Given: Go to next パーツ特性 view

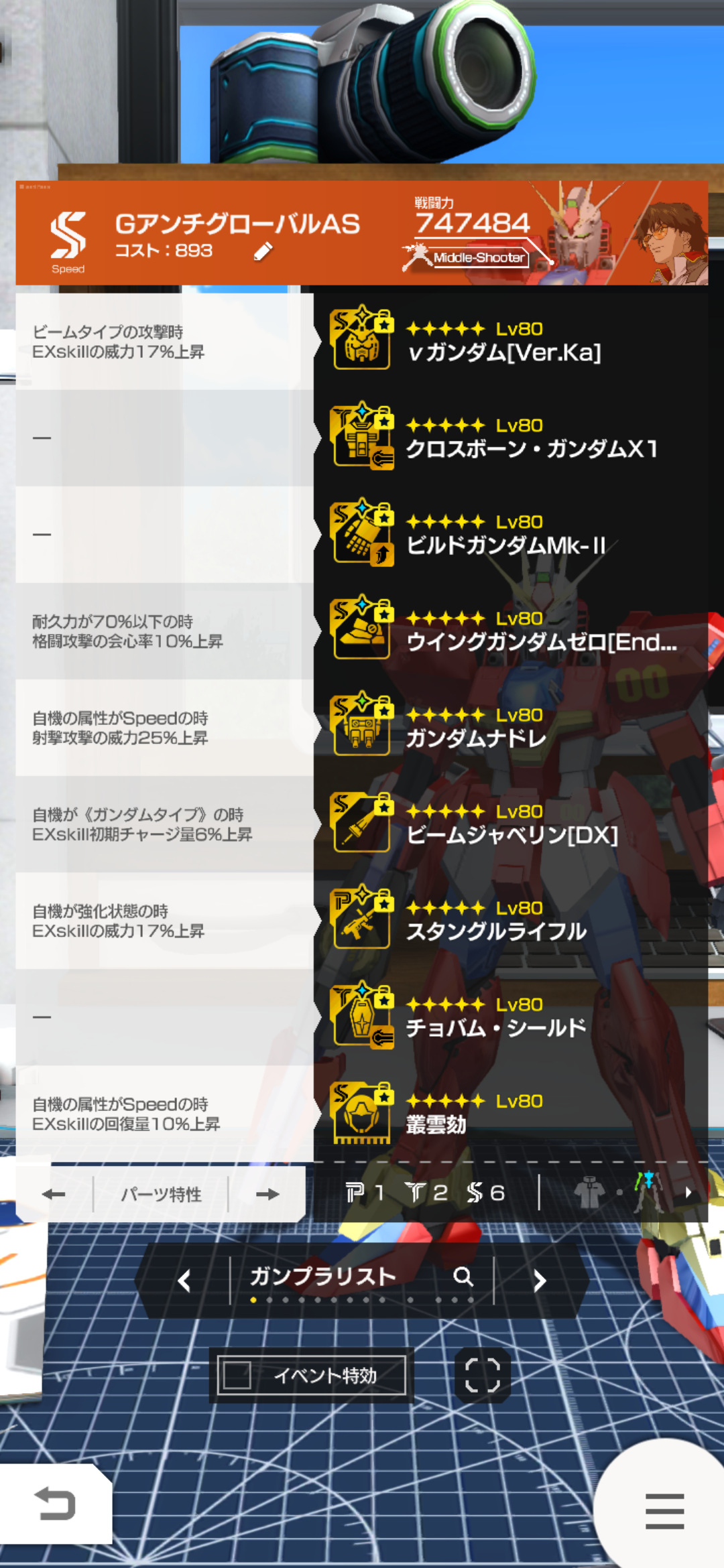Looking at the screenshot, I should 267,1194.
